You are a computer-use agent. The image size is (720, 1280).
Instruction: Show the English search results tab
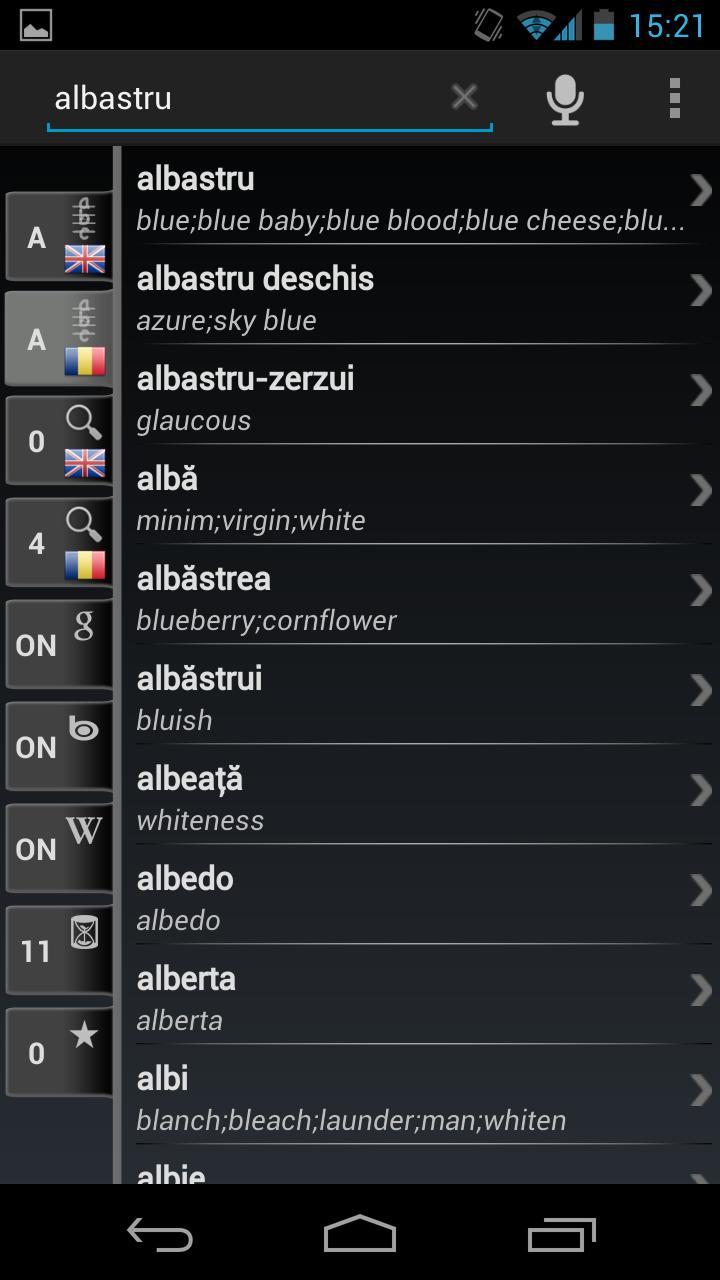[x=59, y=441]
